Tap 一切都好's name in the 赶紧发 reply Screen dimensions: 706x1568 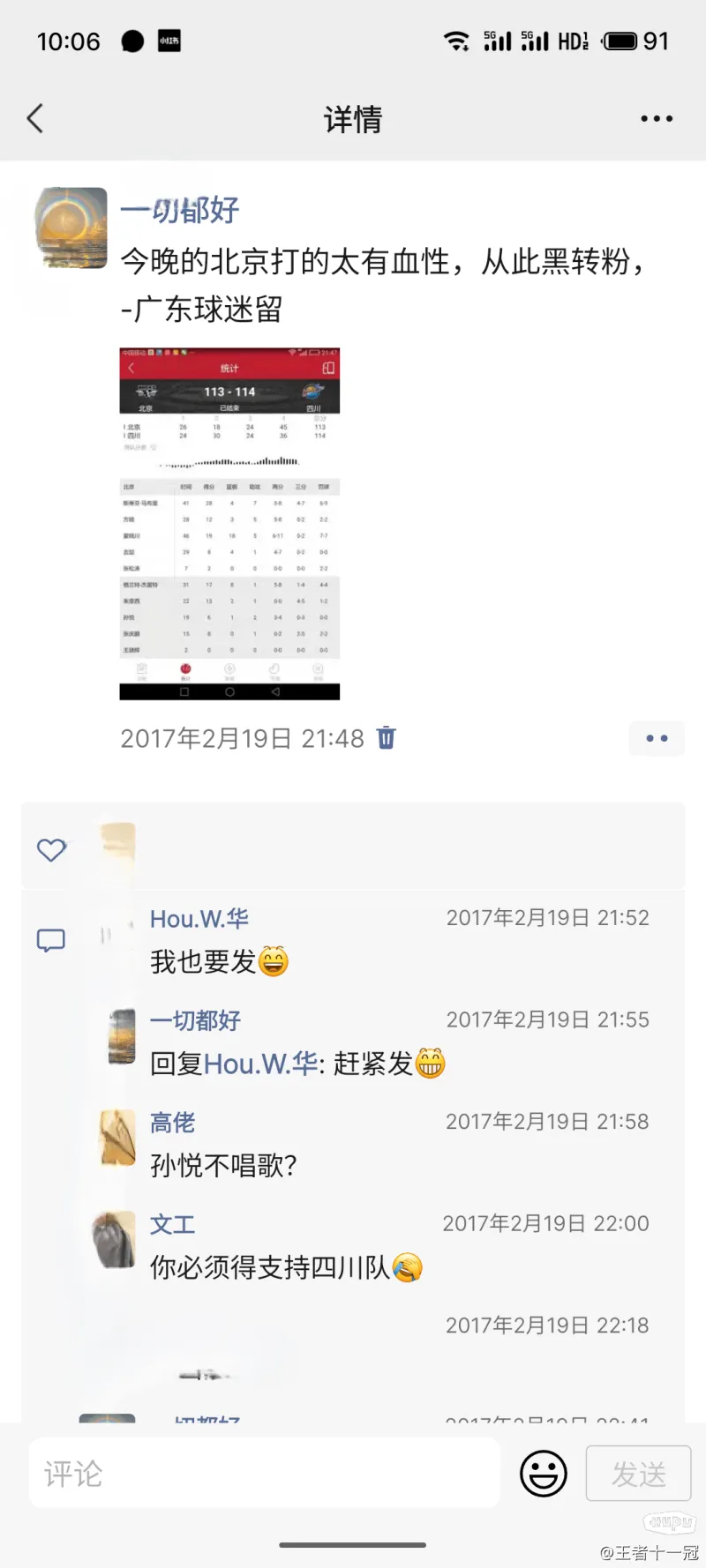coord(195,1020)
